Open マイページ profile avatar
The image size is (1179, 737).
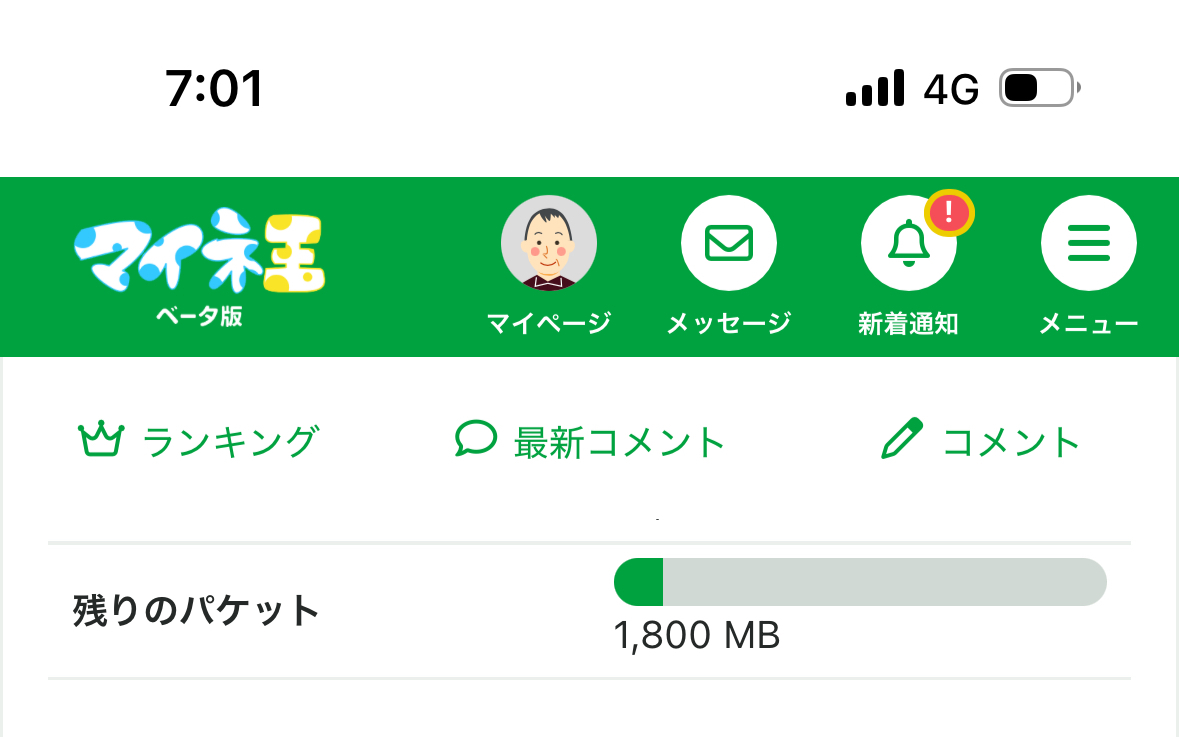click(548, 244)
